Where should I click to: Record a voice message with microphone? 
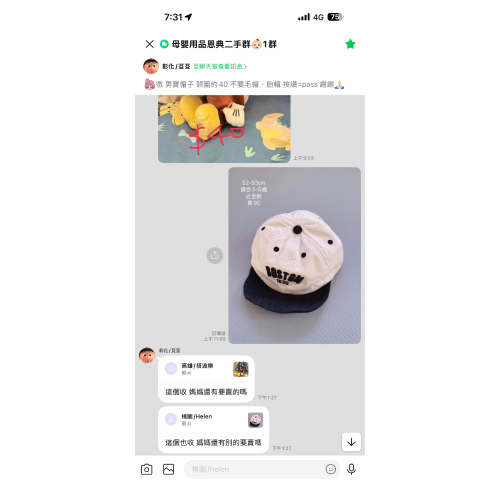click(x=351, y=469)
